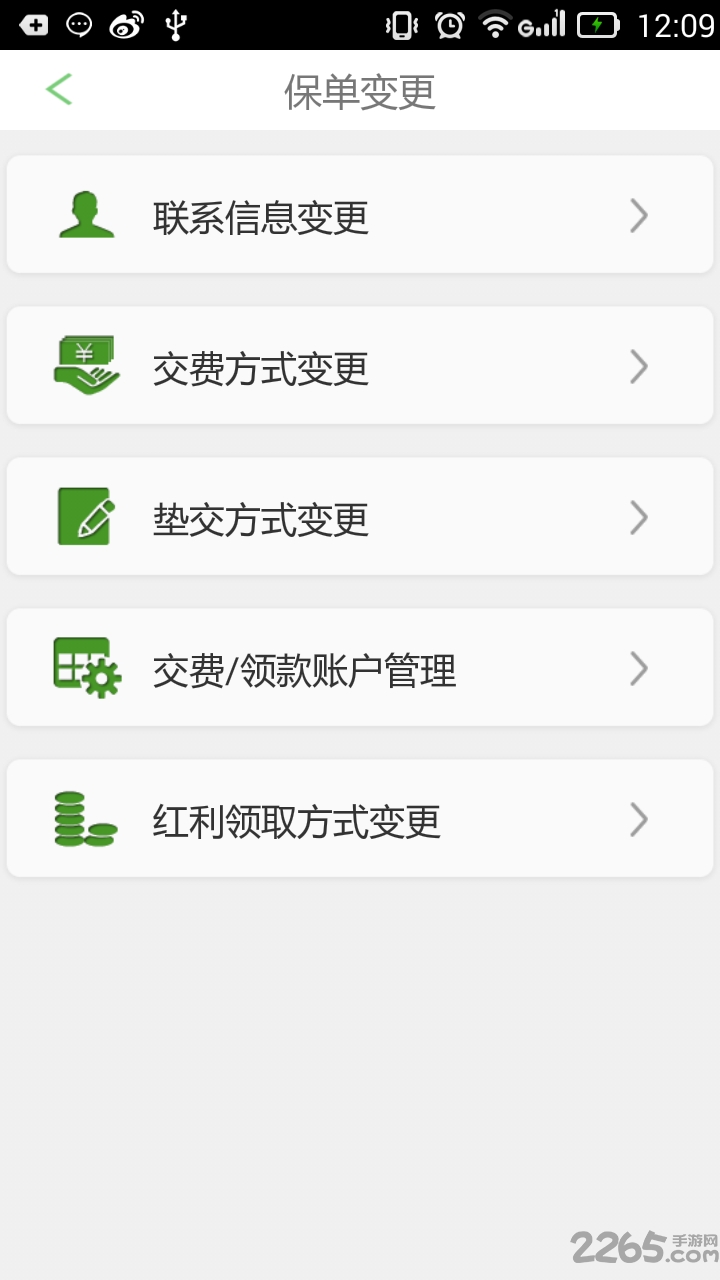Open 交费方式变更
The image size is (720, 1280).
click(360, 367)
